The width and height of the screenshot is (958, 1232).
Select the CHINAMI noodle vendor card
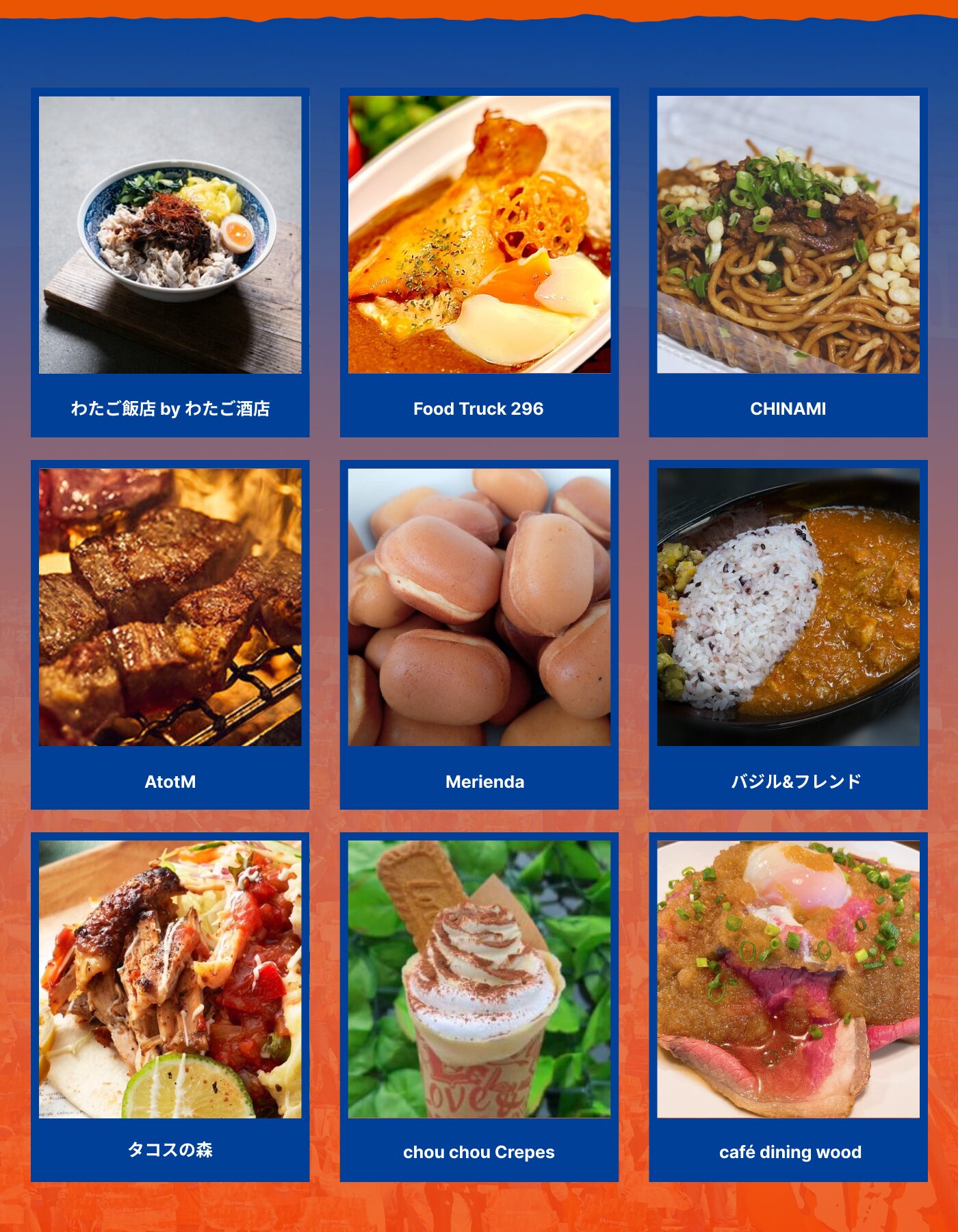788,263
